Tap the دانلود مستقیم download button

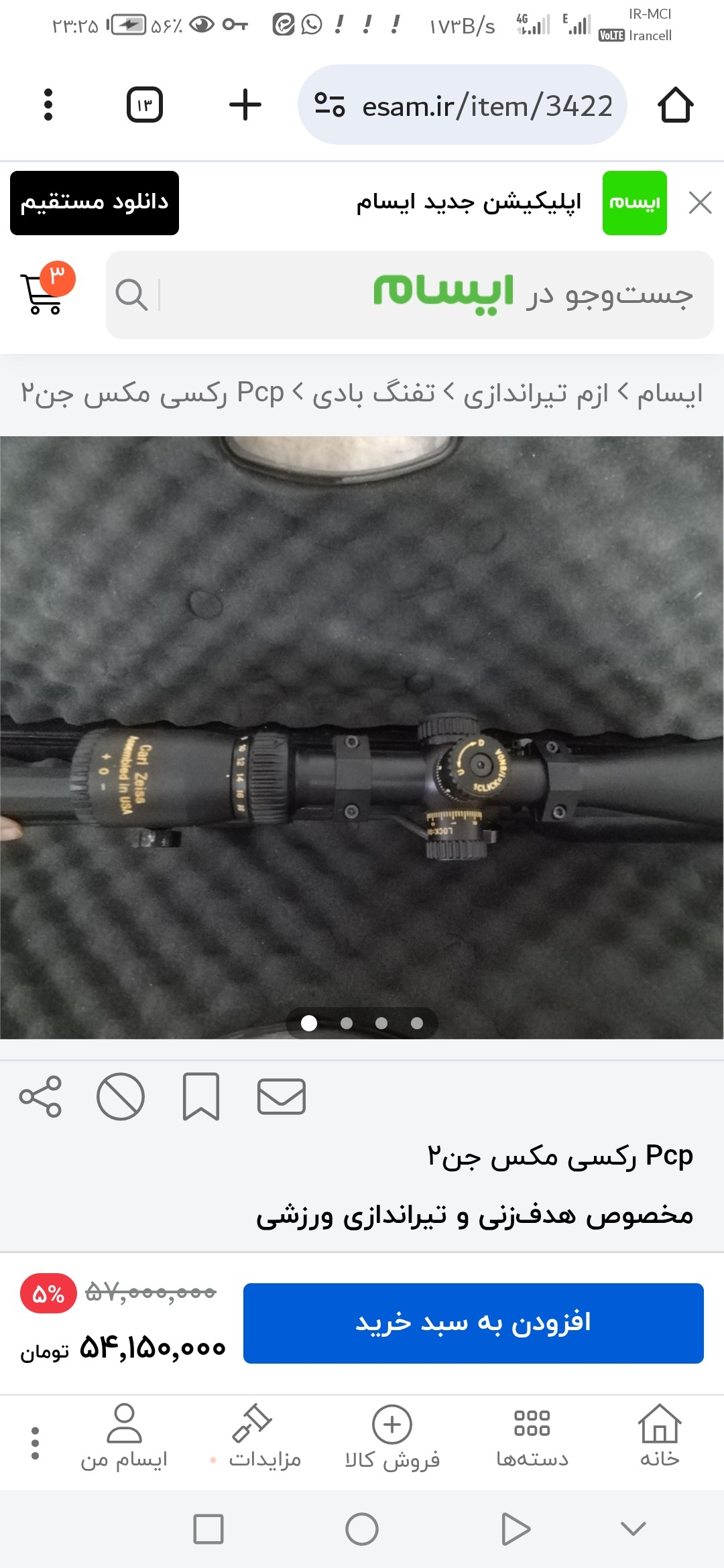[x=95, y=203]
